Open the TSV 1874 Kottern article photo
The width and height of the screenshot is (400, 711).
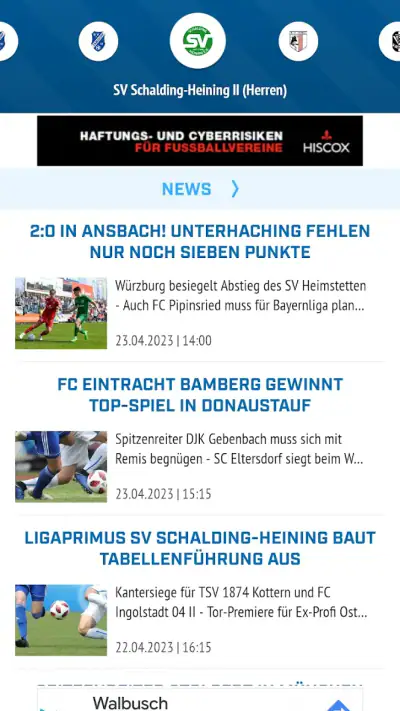click(61, 620)
